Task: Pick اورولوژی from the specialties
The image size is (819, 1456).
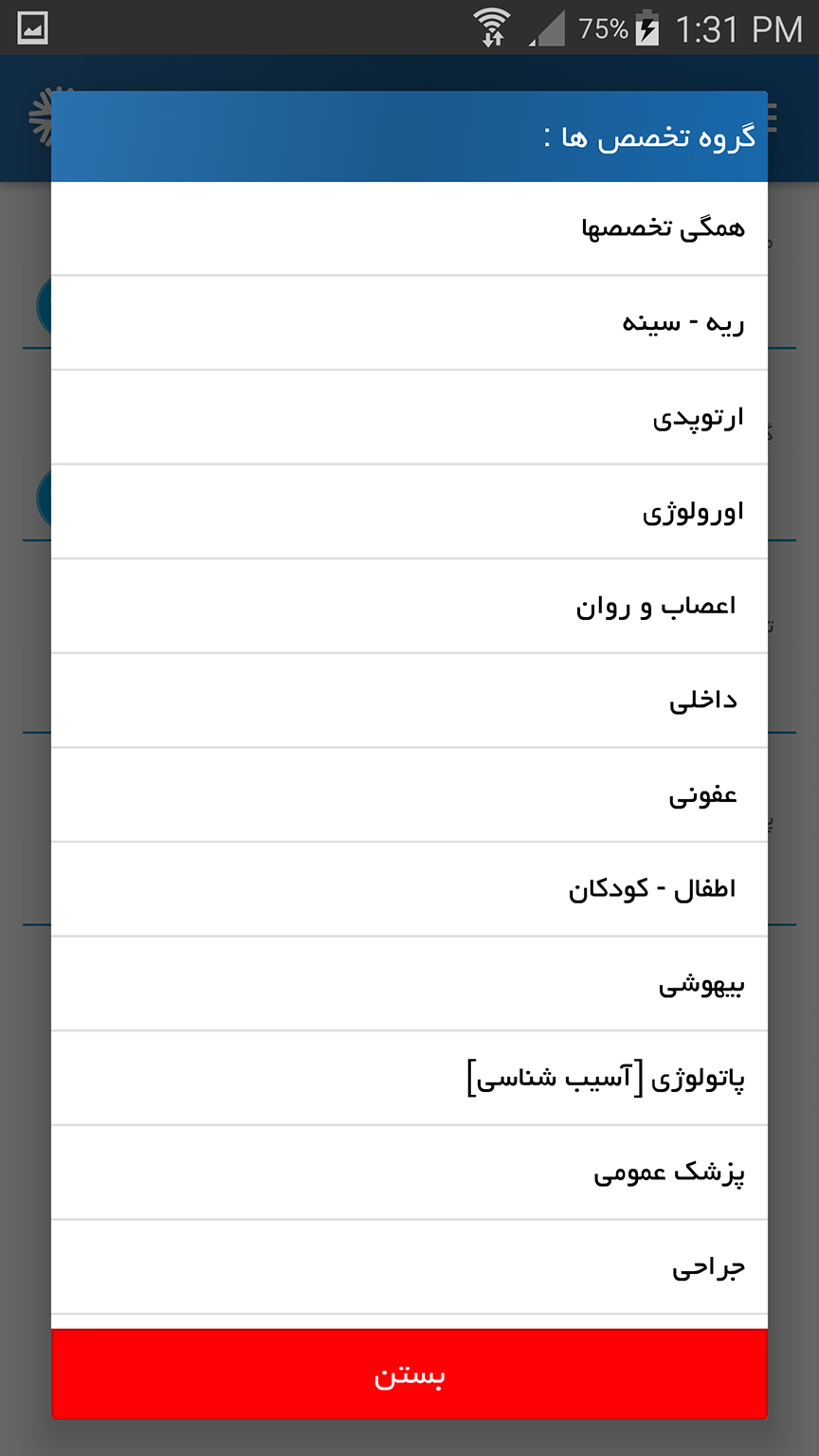Action: 409,512
